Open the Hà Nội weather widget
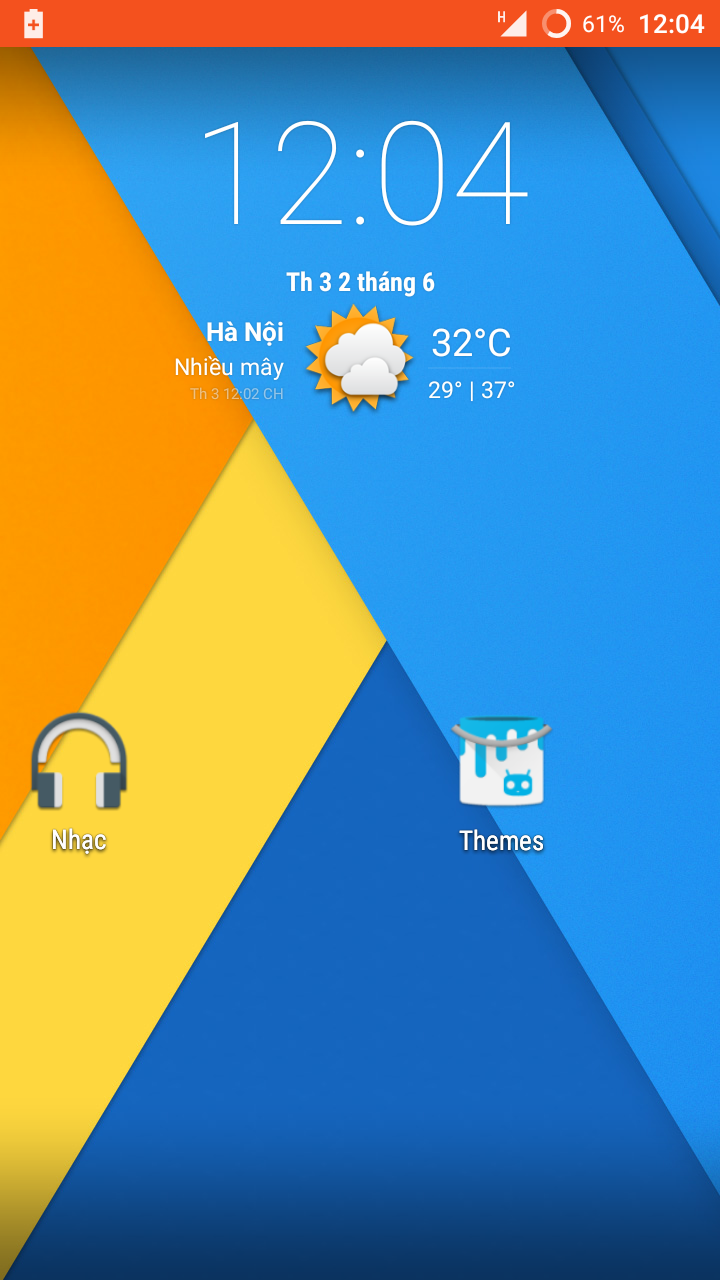The height and width of the screenshot is (1280, 720). 359,358
